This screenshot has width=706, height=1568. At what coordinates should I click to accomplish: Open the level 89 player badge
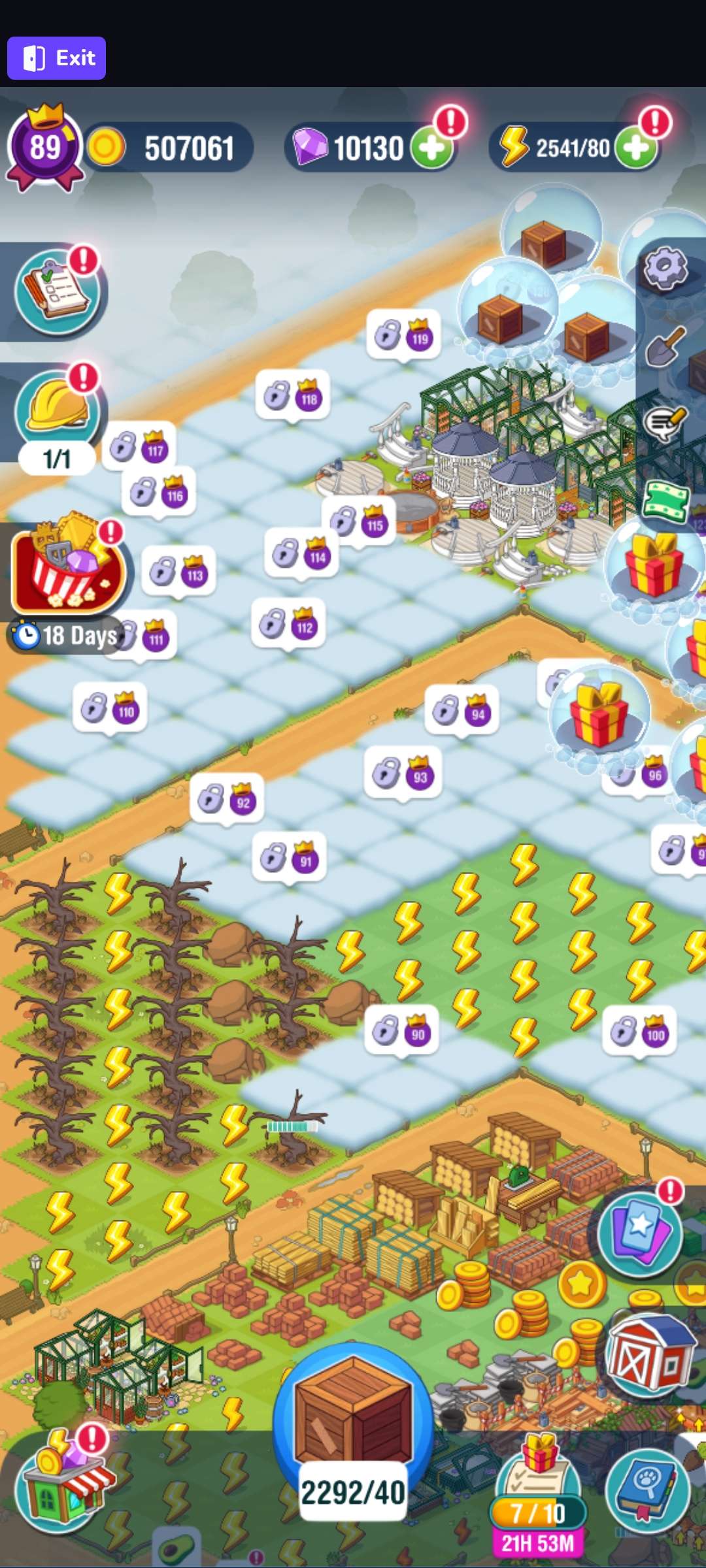[44, 148]
